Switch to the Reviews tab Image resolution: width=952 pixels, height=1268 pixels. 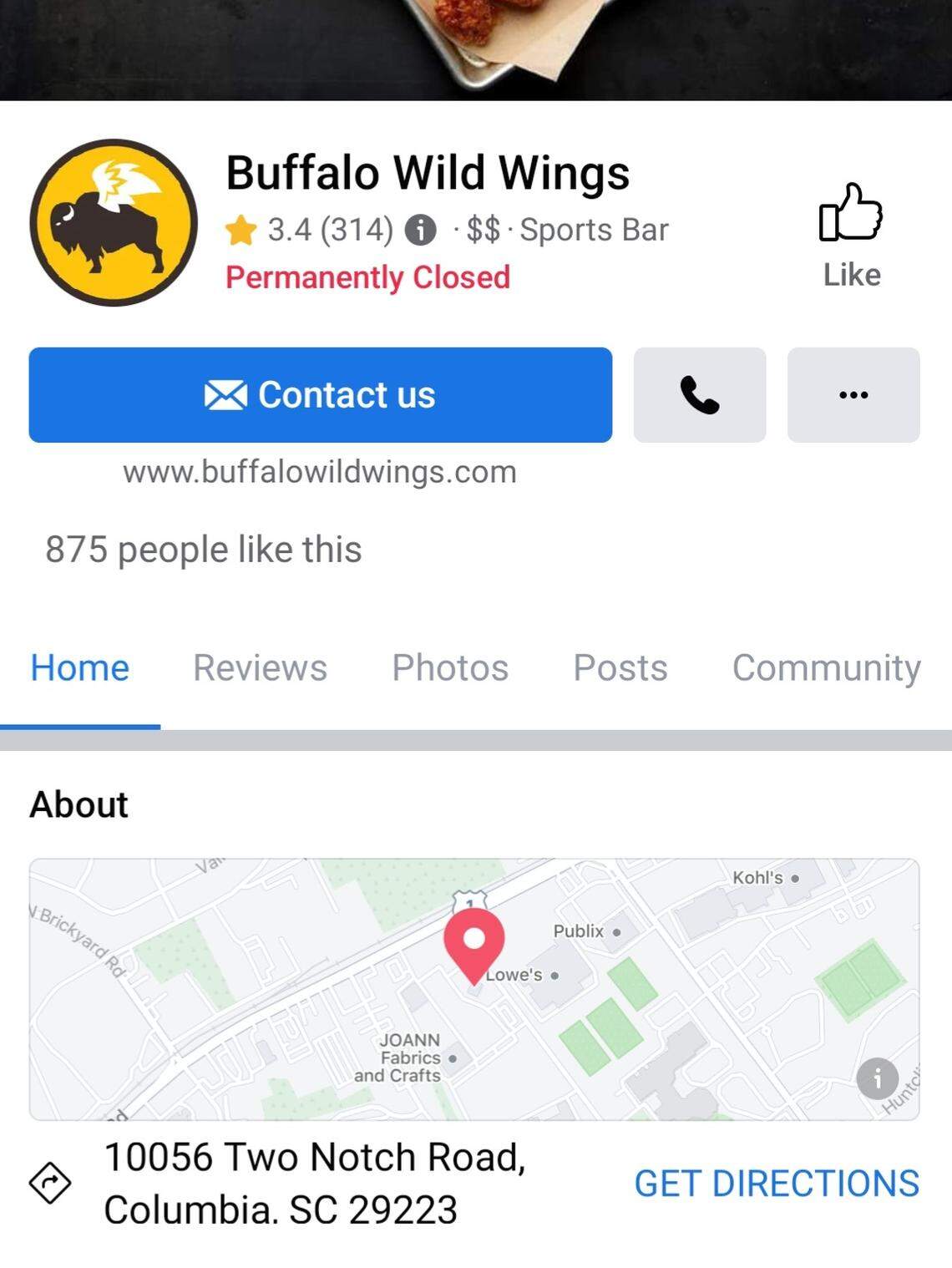tap(259, 667)
